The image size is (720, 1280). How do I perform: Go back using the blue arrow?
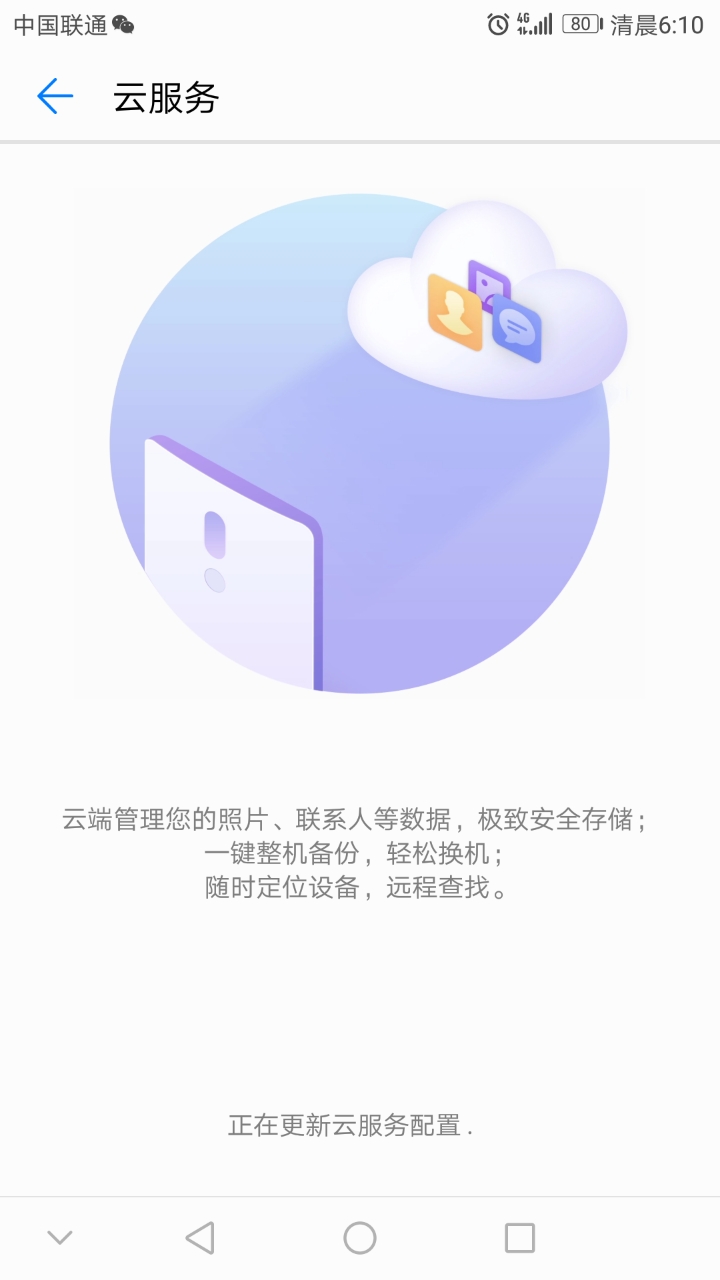[55, 96]
